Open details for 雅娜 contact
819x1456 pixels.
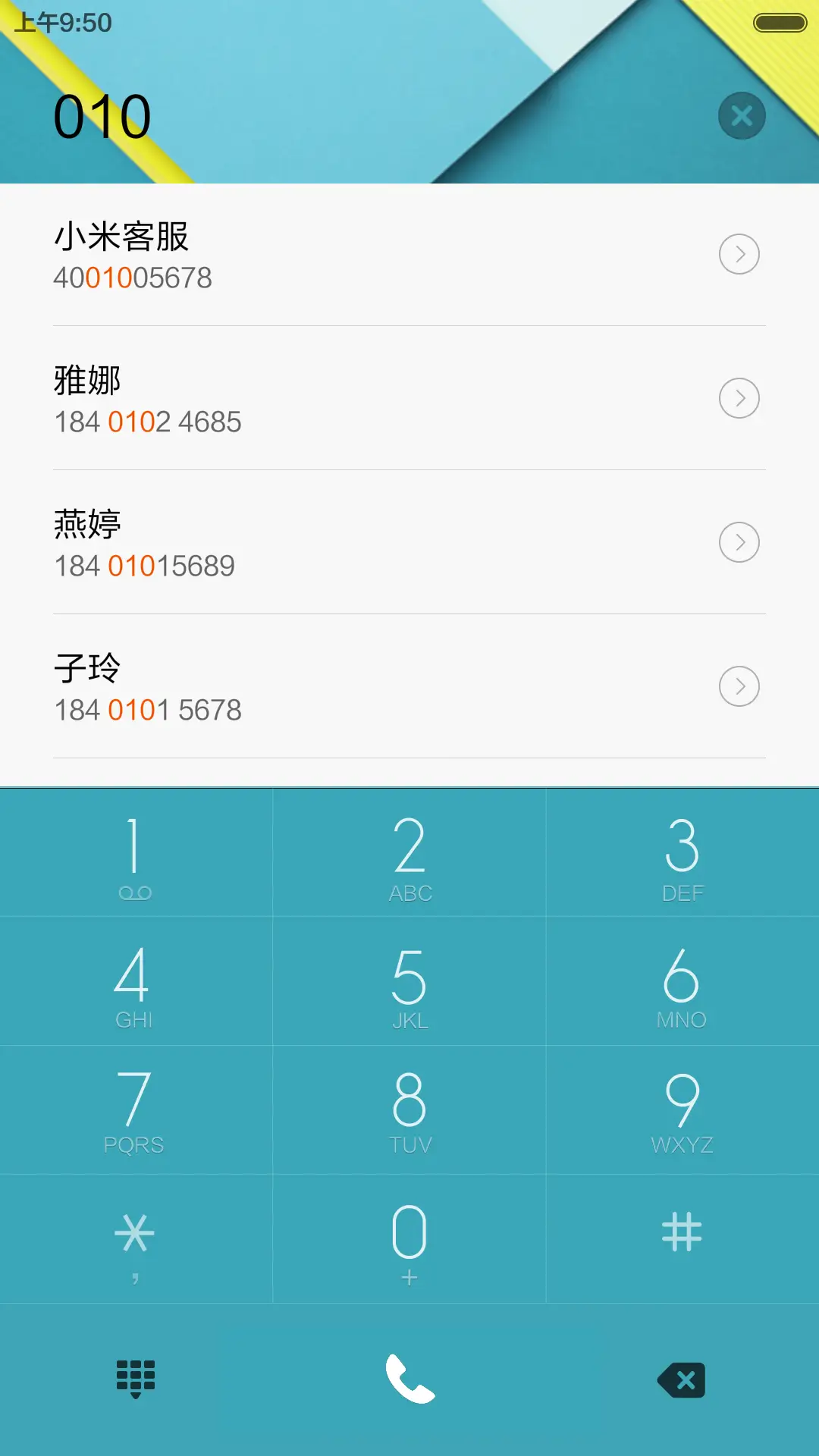pos(739,397)
